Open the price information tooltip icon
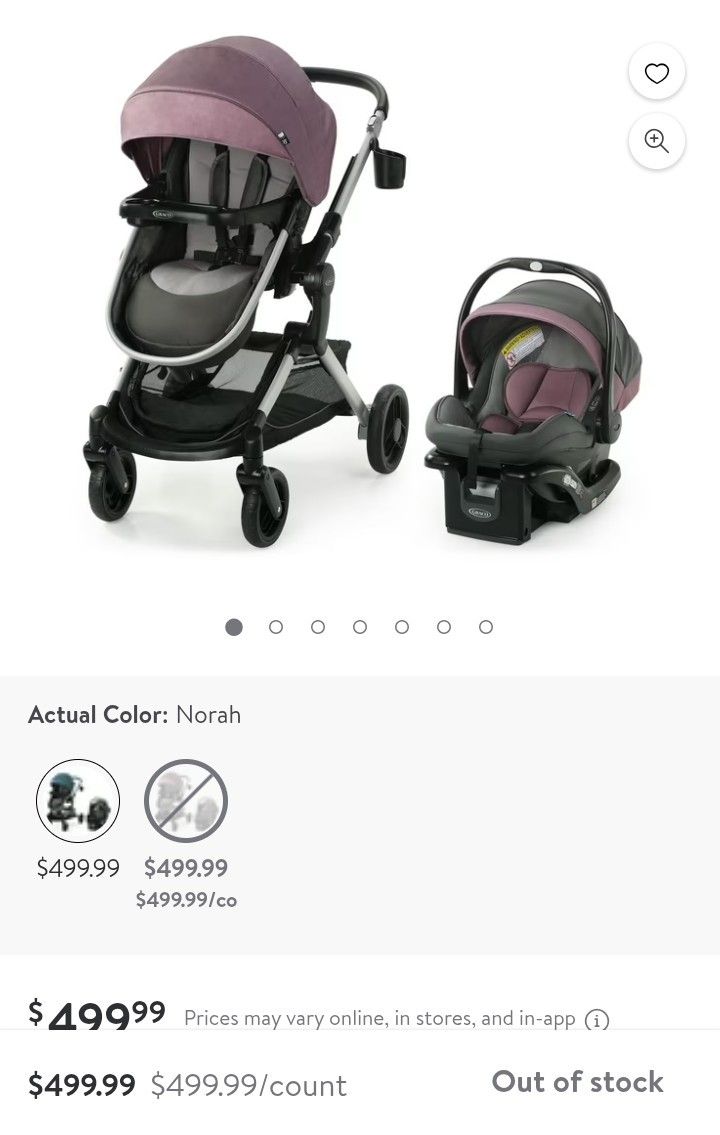The width and height of the screenshot is (720, 1135). tap(597, 1020)
